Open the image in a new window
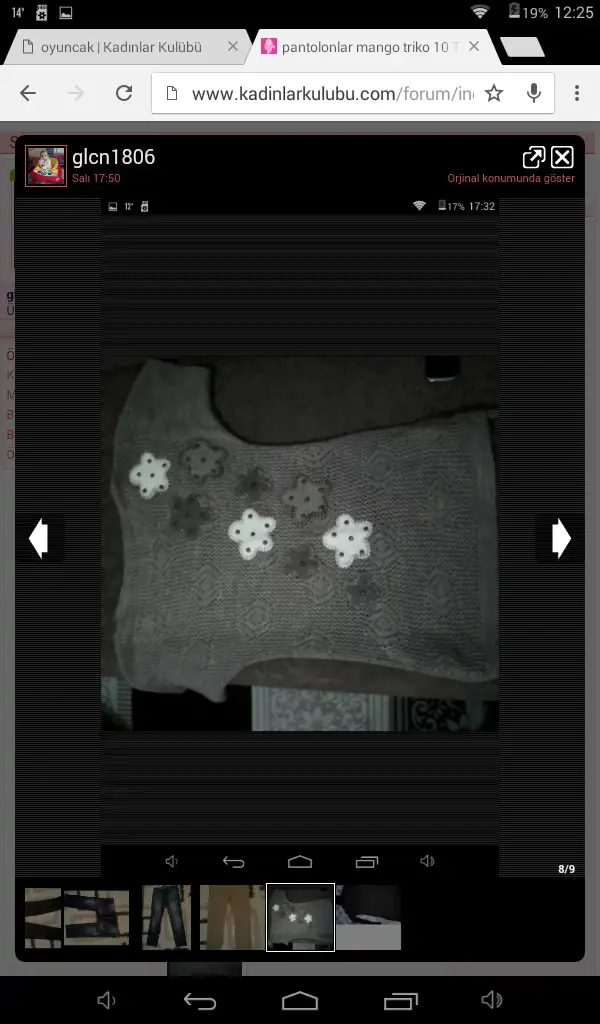The height and width of the screenshot is (1024, 600). [x=533, y=157]
